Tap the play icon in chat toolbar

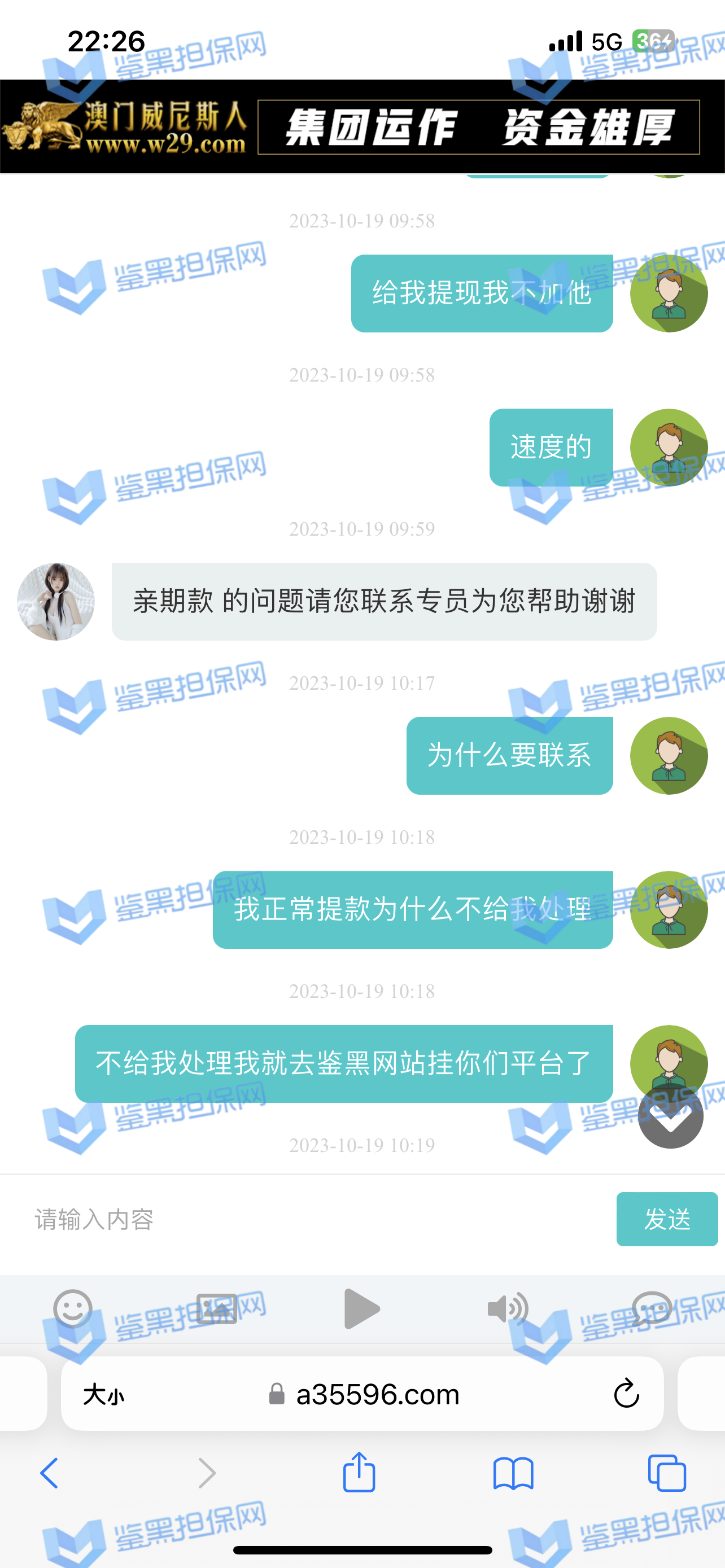[361, 1309]
